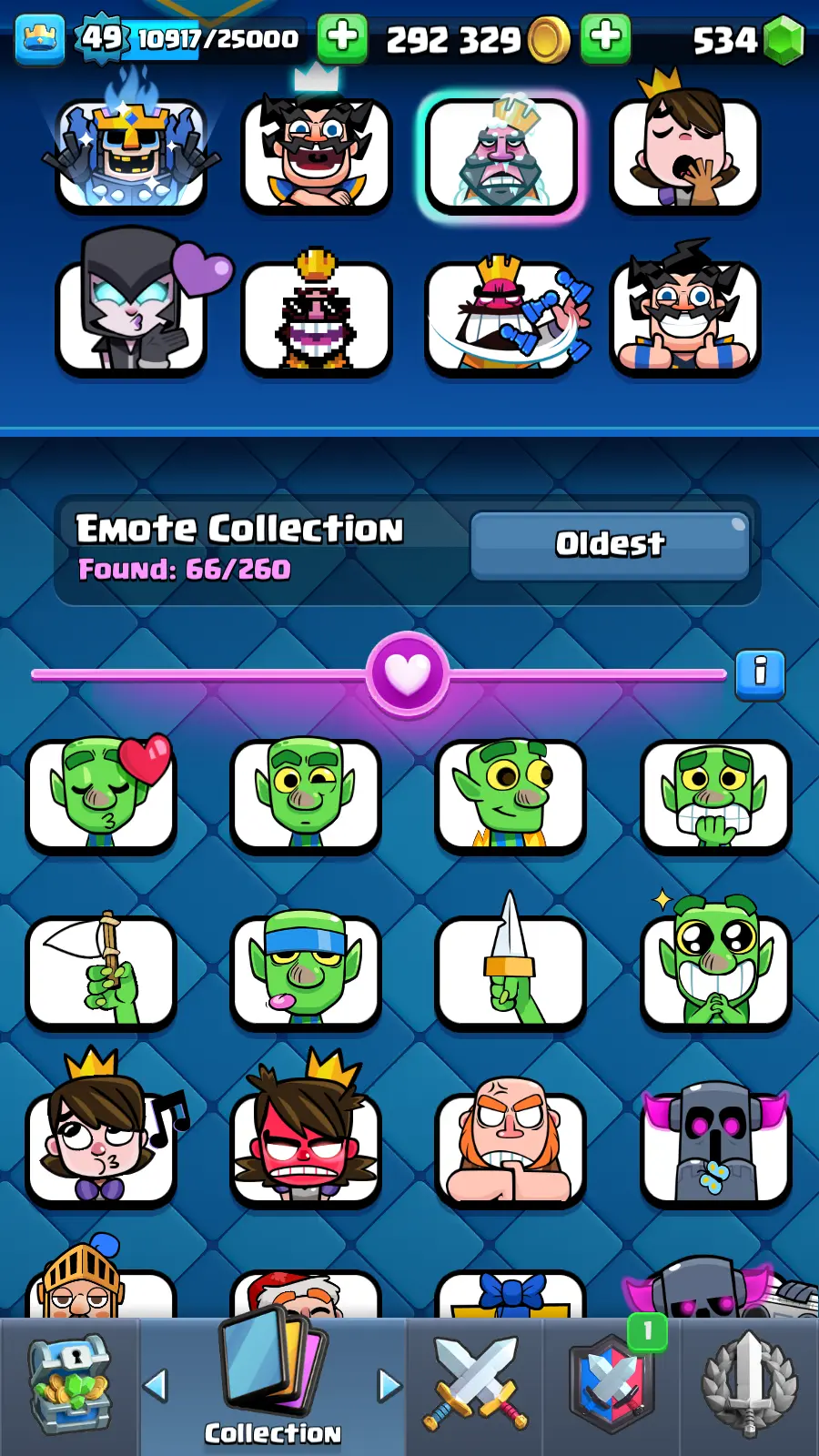819x1456 pixels.
Task: Change emote sorting from Oldest
Action: tap(610, 544)
